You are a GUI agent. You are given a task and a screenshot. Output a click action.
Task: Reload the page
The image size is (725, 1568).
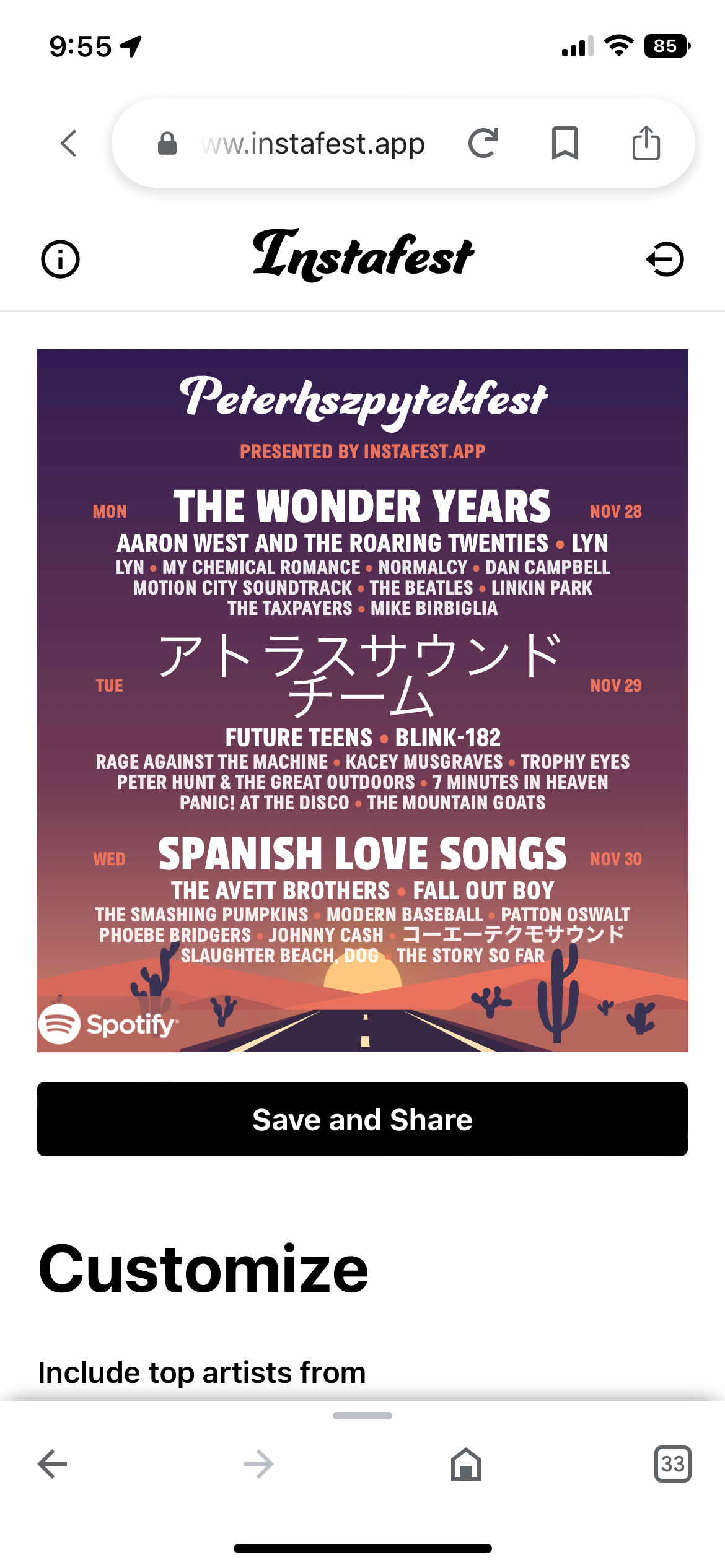(483, 143)
